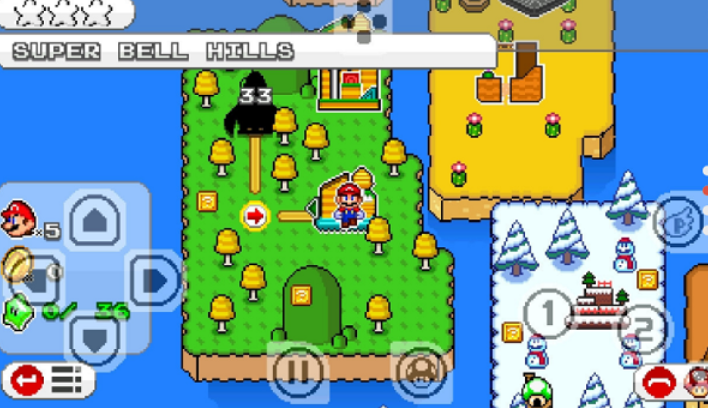Pause the game
Image resolution: width=708 pixels, height=408 pixels.
point(297,371)
